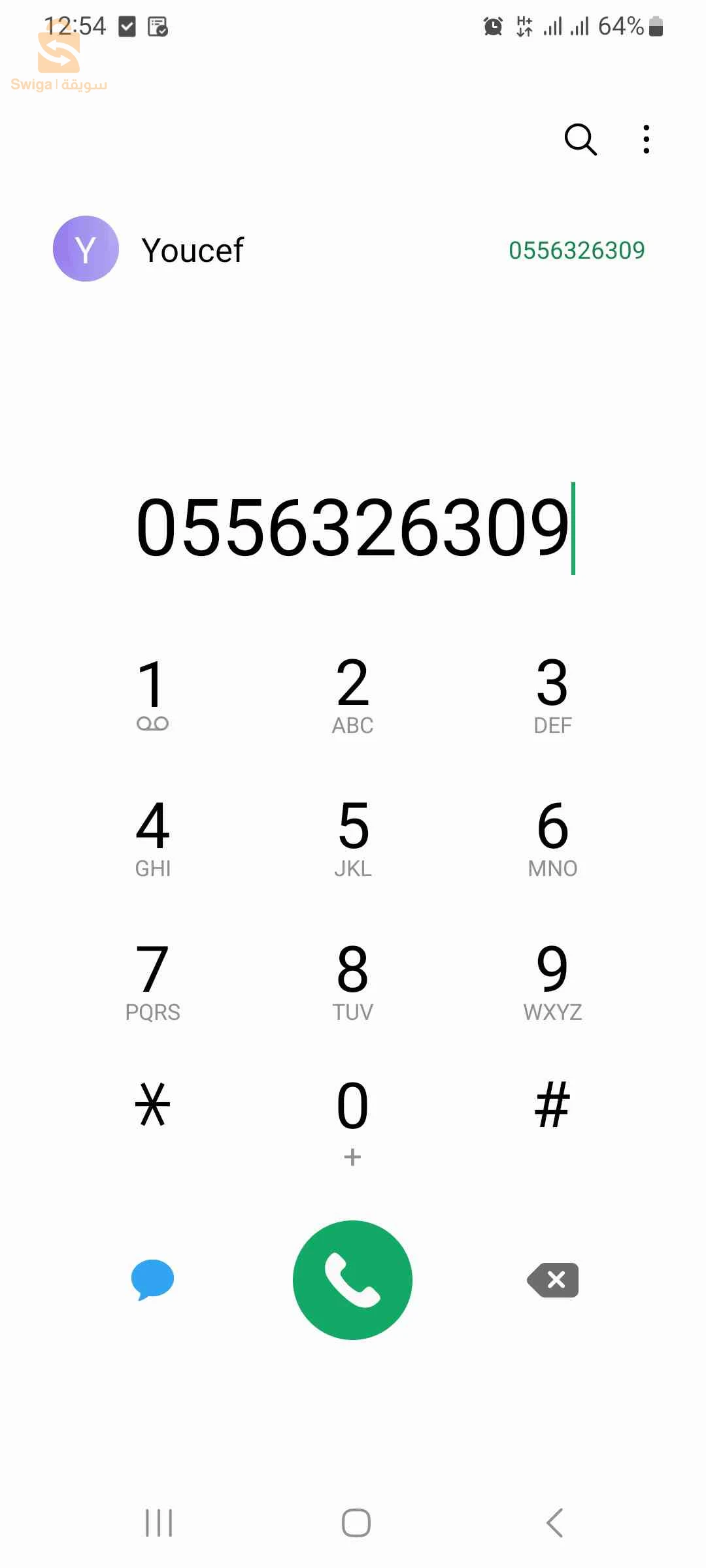Dial digit 1 voicemail key
Screen dimensions: 706x1568
pyautogui.click(x=152, y=694)
